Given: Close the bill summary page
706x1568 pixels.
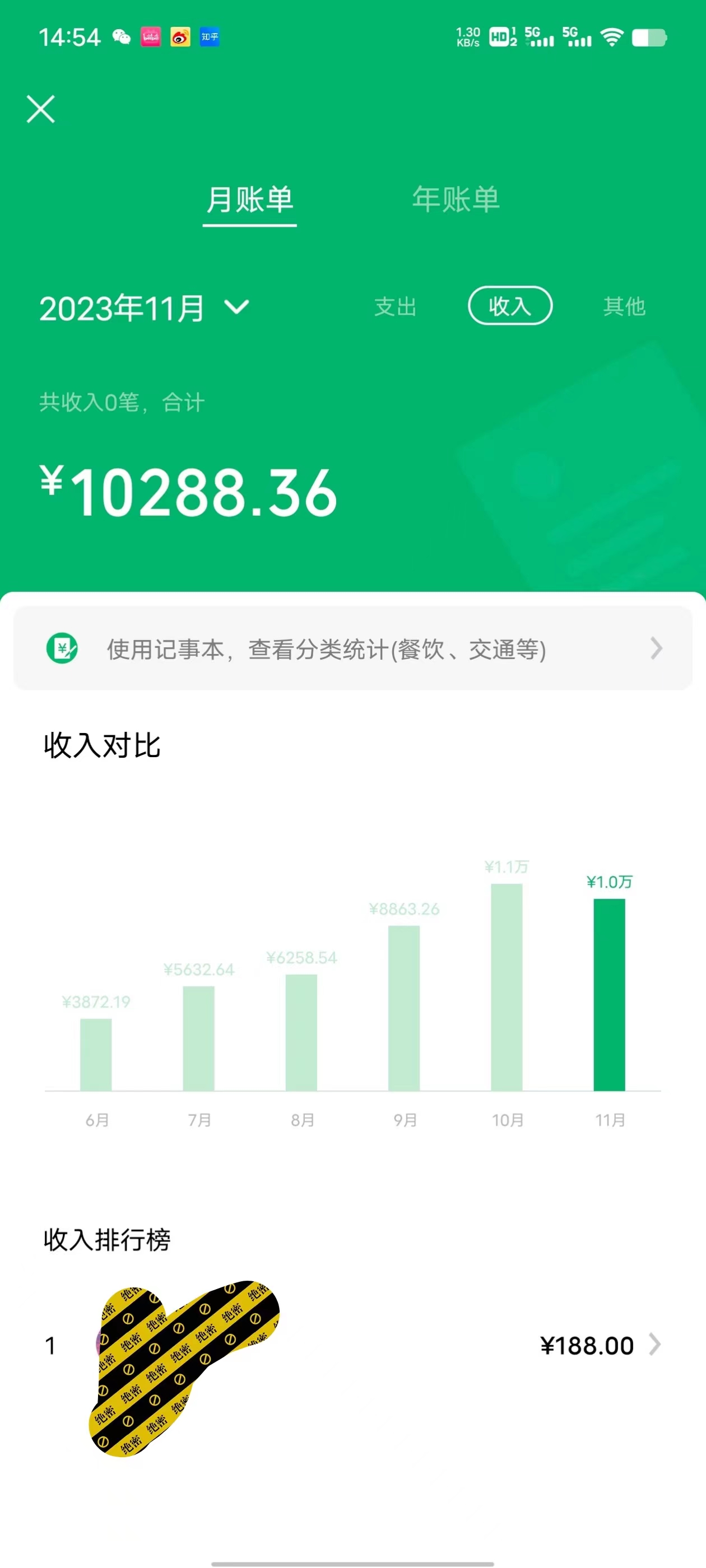Looking at the screenshot, I should pos(41,110).
